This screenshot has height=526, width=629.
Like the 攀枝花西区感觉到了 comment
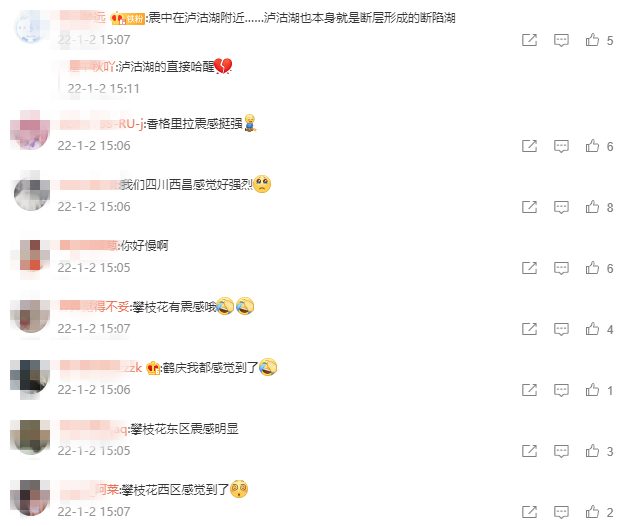[593, 512]
